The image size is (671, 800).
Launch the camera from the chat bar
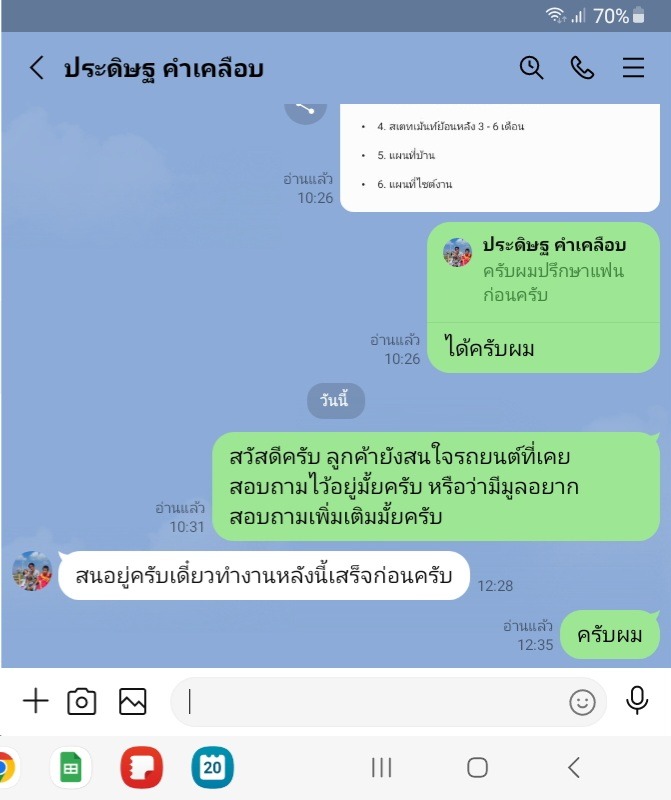pos(82,701)
